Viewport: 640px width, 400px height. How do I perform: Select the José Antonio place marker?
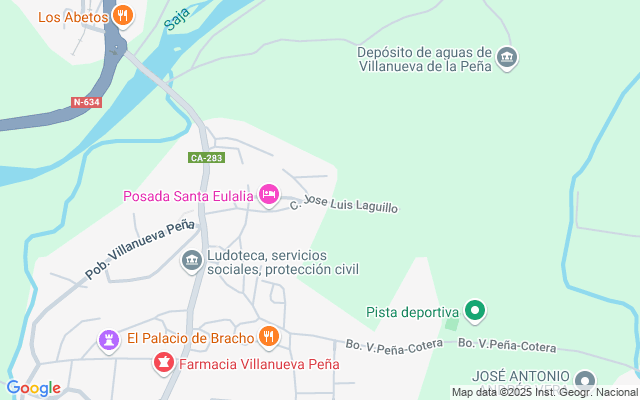point(585,380)
